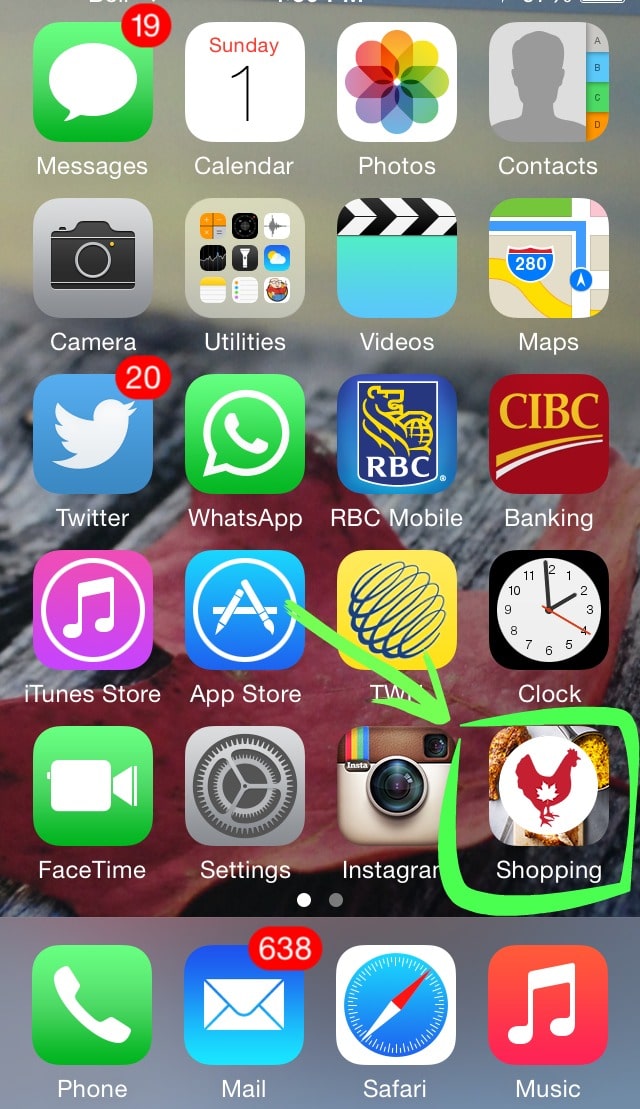Open the Clock app
Viewport: 640px width, 1109px height.
tap(549, 610)
